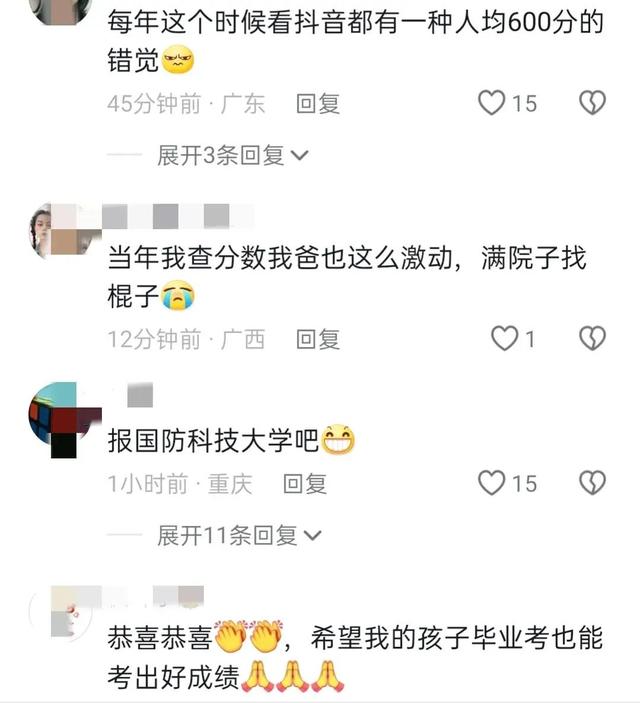Expand 展开11条回复
640x703 pixels.
pyautogui.click(x=239, y=536)
